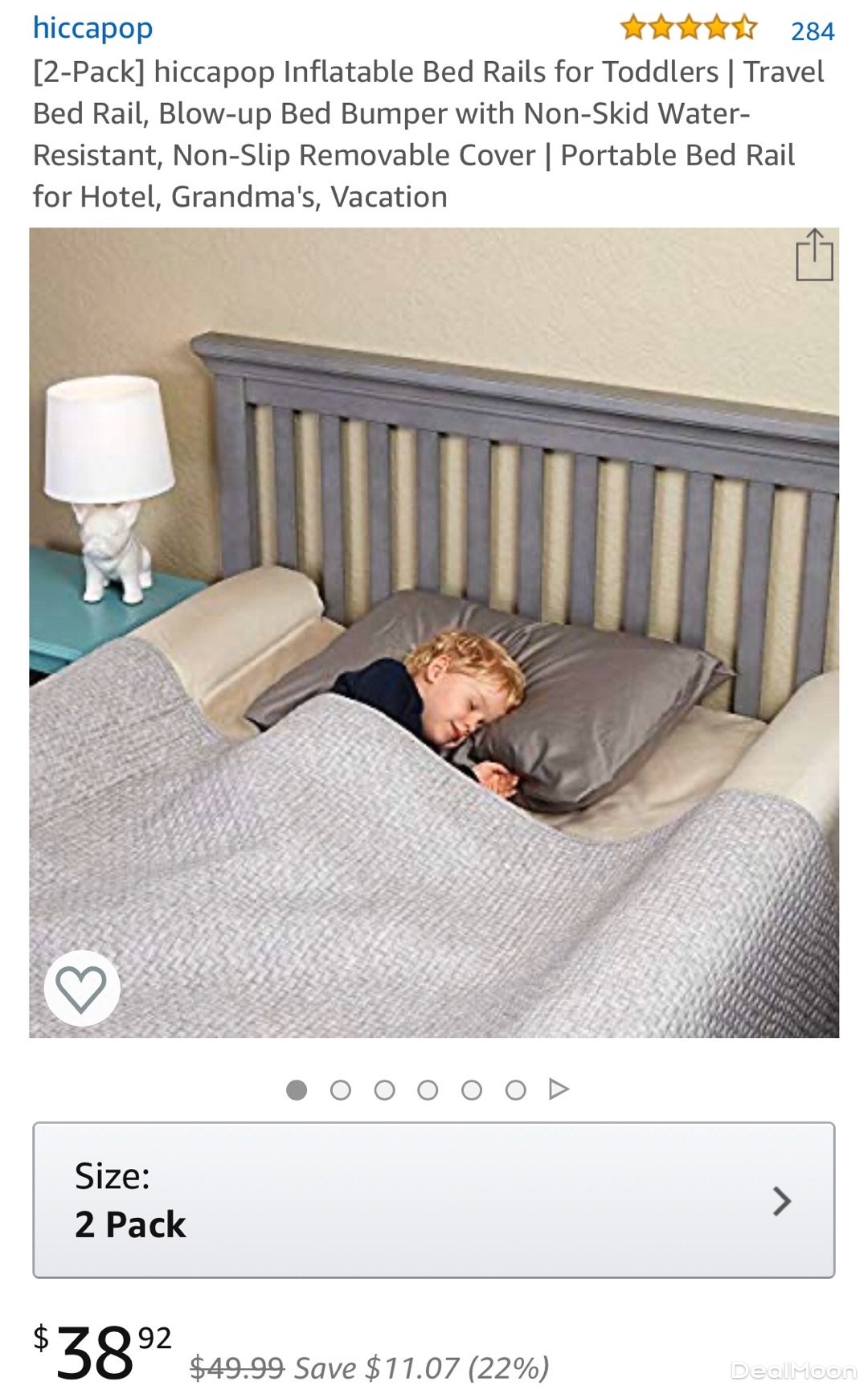Open the Size 2 Pack selector

[x=433, y=1199]
